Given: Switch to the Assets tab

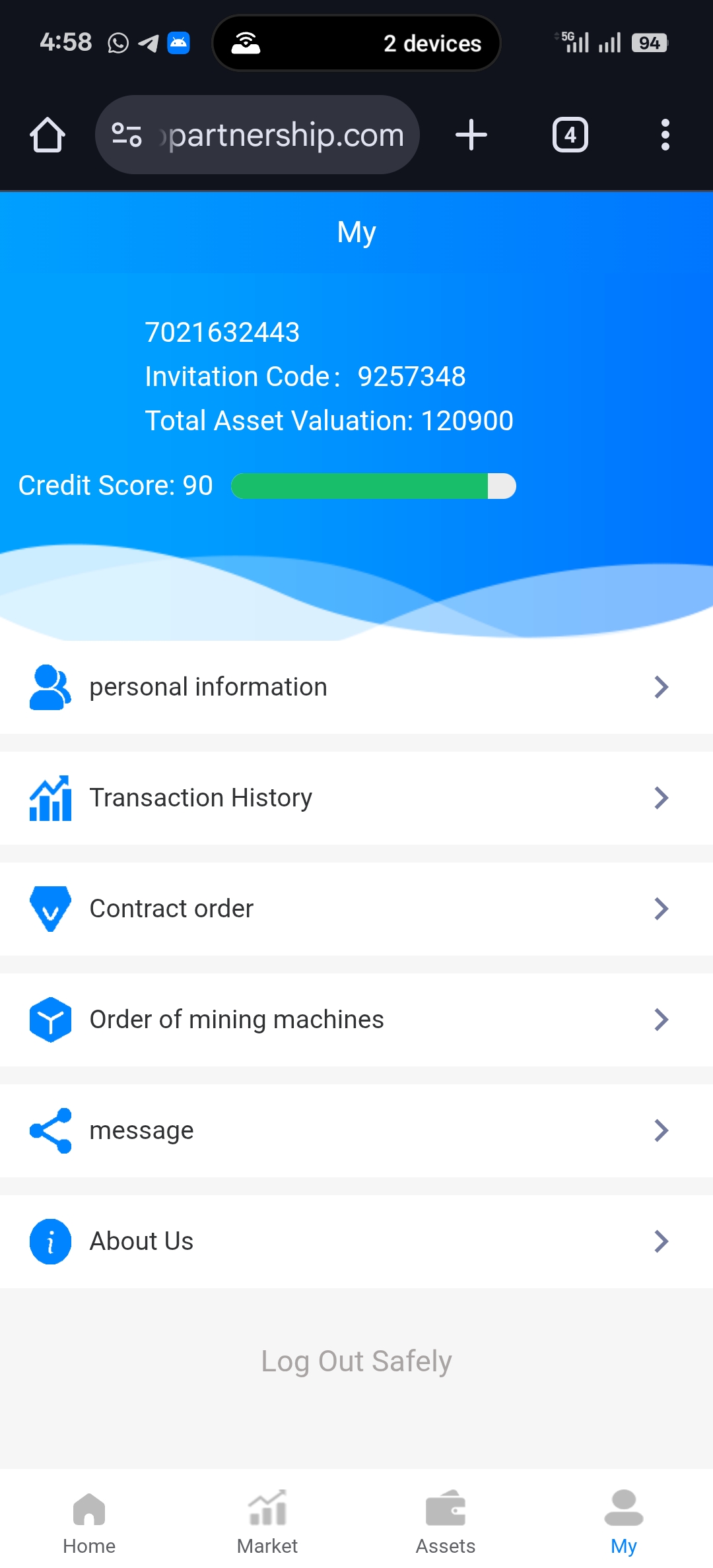Looking at the screenshot, I should [446, 1522].
